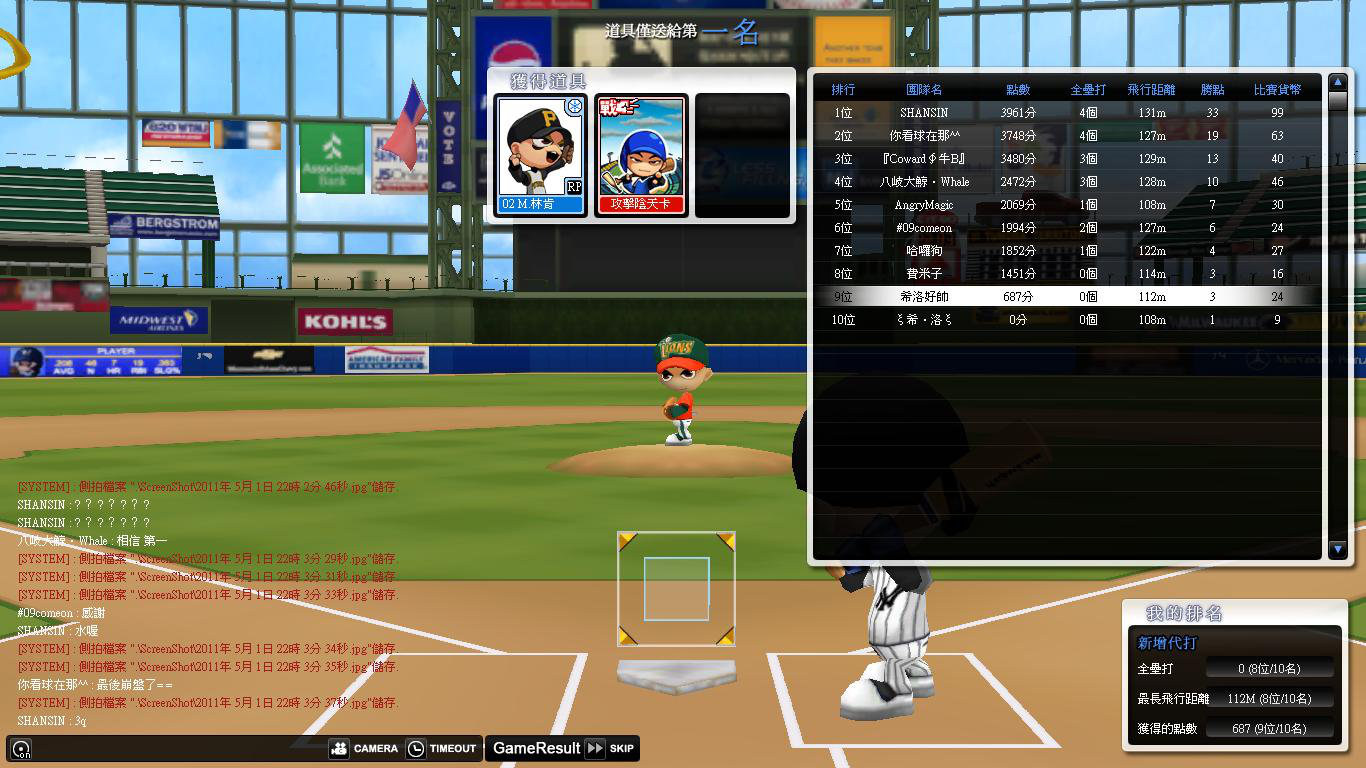Tap the CAMERA button
Screen dimensions: 1366x768
365,748
